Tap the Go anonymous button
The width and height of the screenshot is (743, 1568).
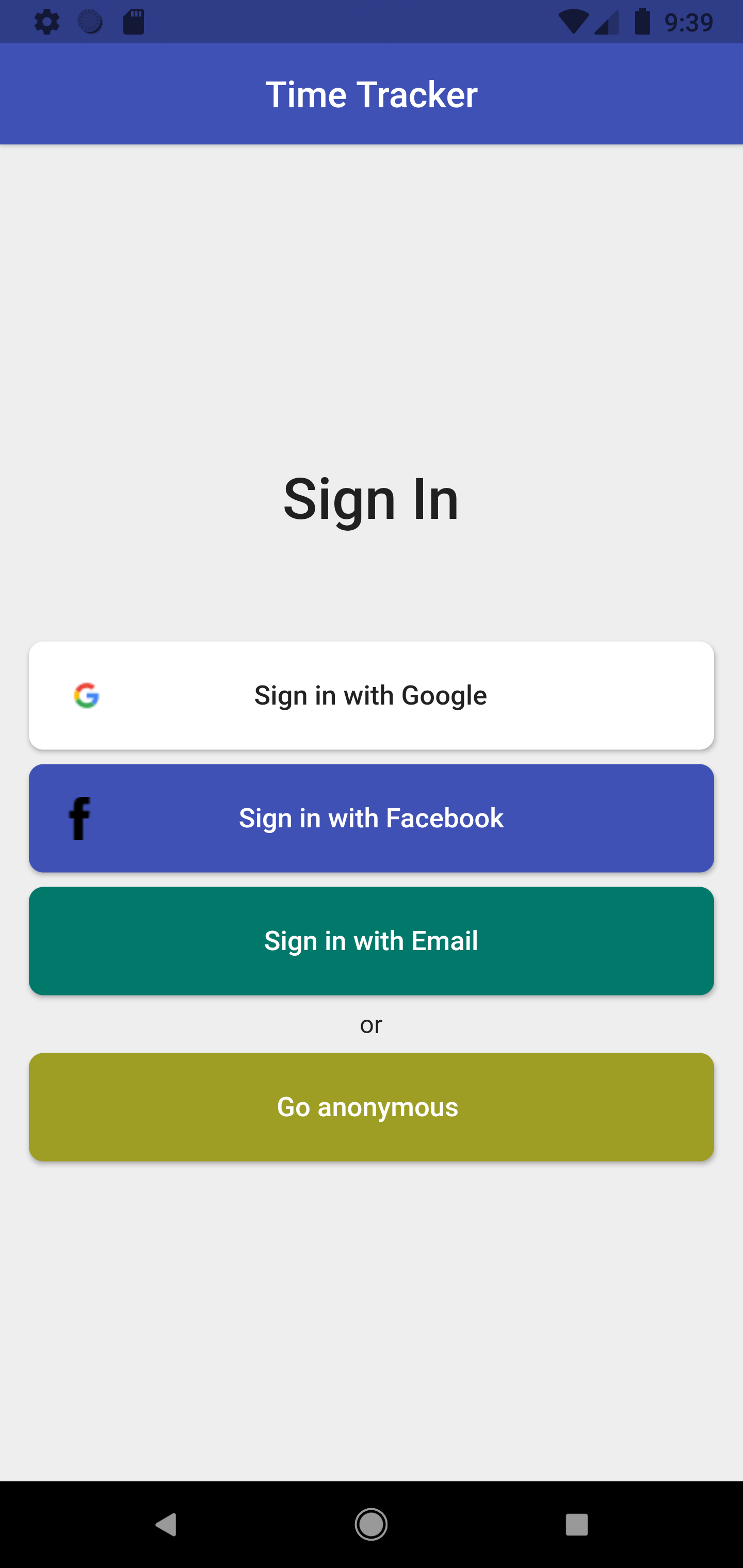pos(372,1107)
